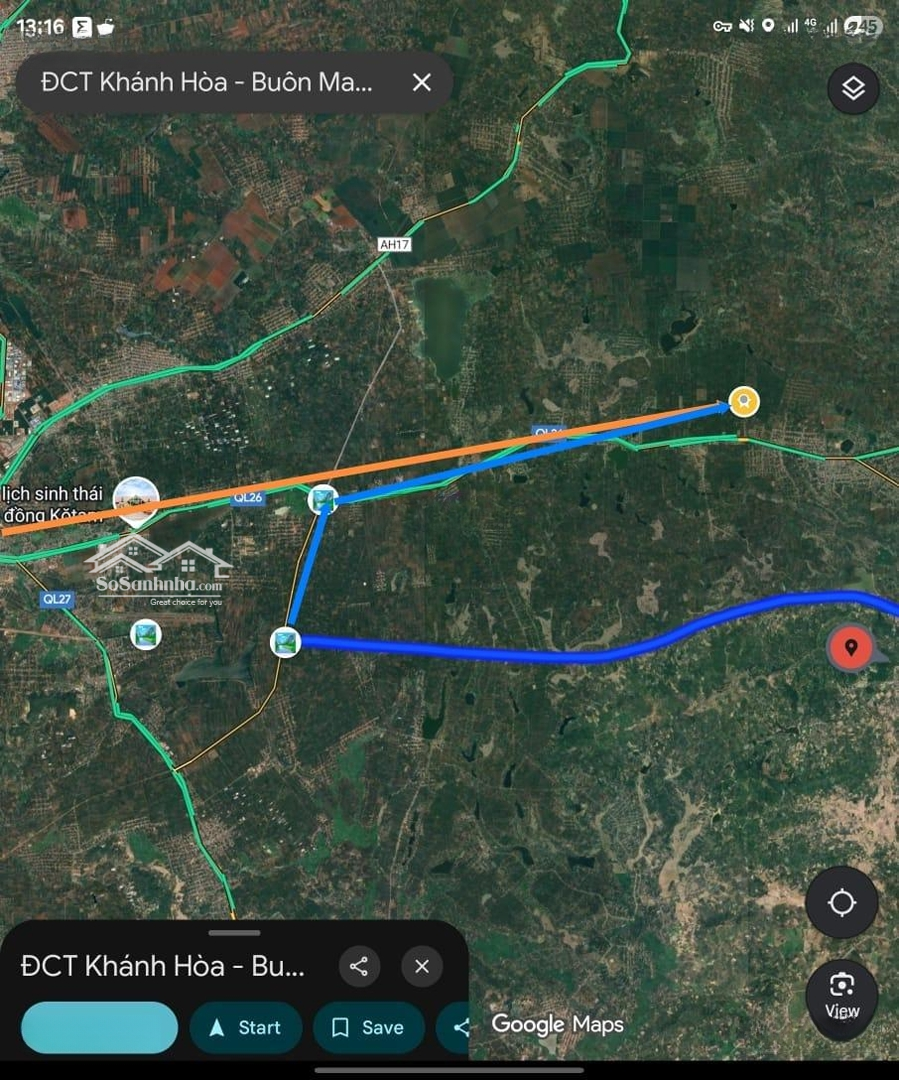Close the ĐCT Khánh Hòa place sheet
The image size is (899, 1080).
click(x=421, y=967)
